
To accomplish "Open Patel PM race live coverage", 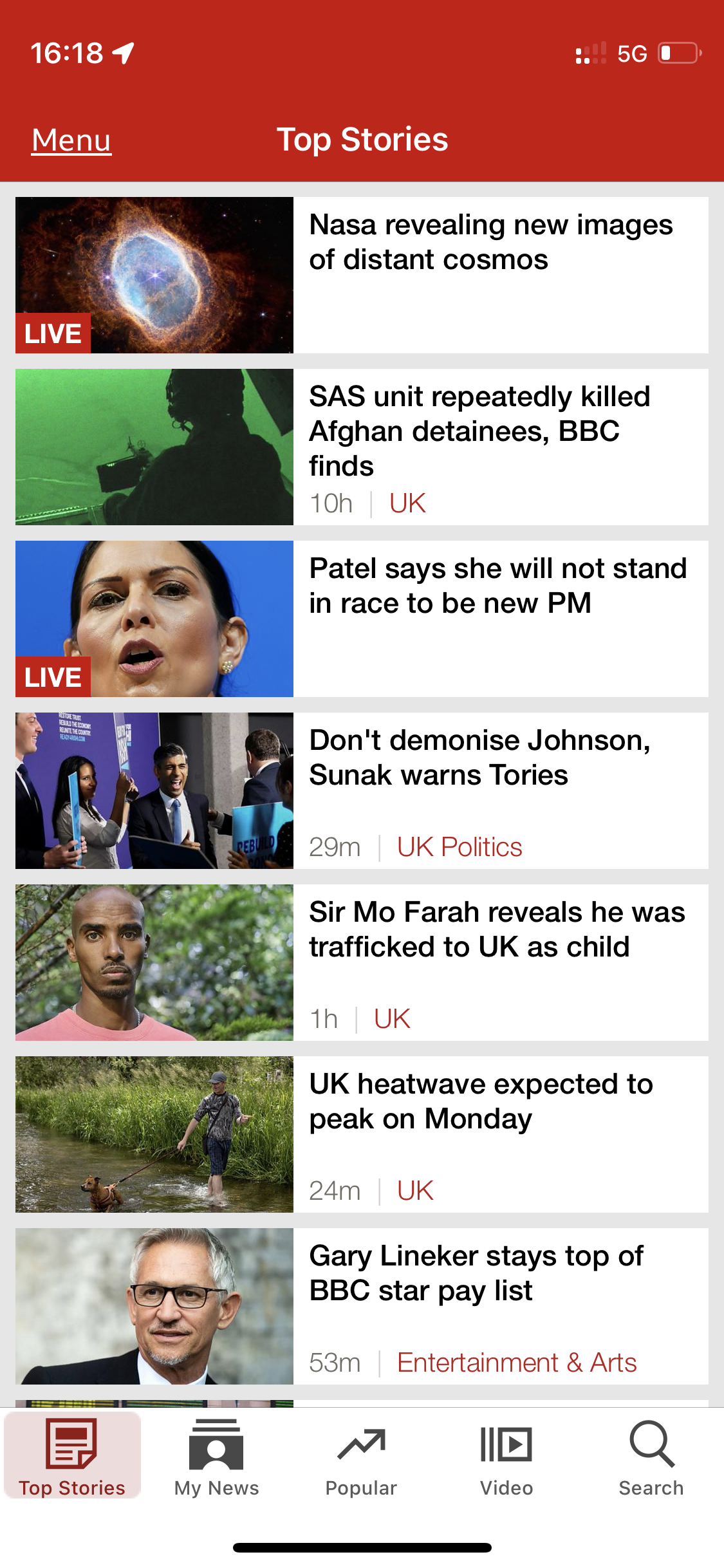I will [x=497, y=586].
